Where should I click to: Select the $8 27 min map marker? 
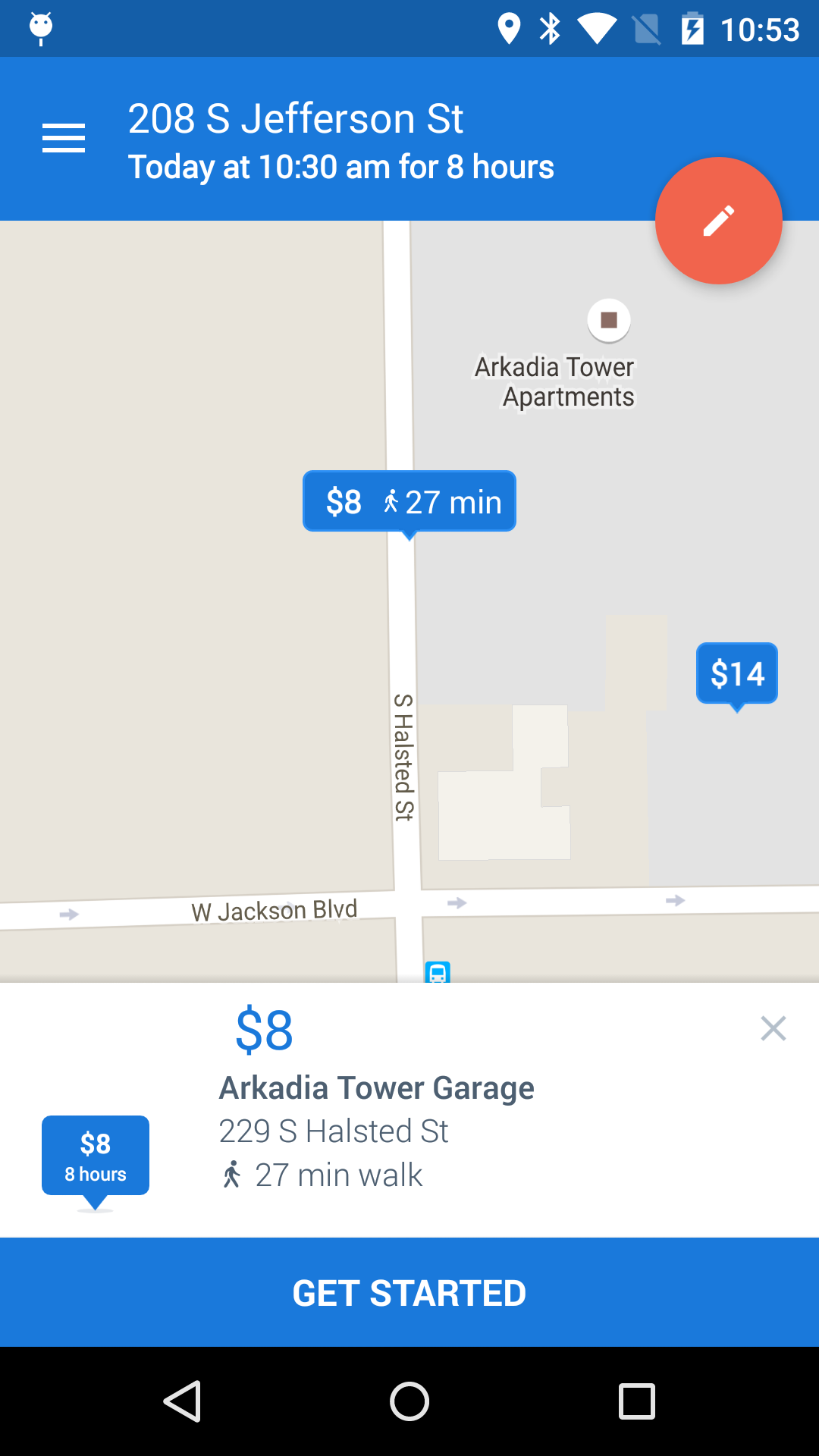(409, 502)
